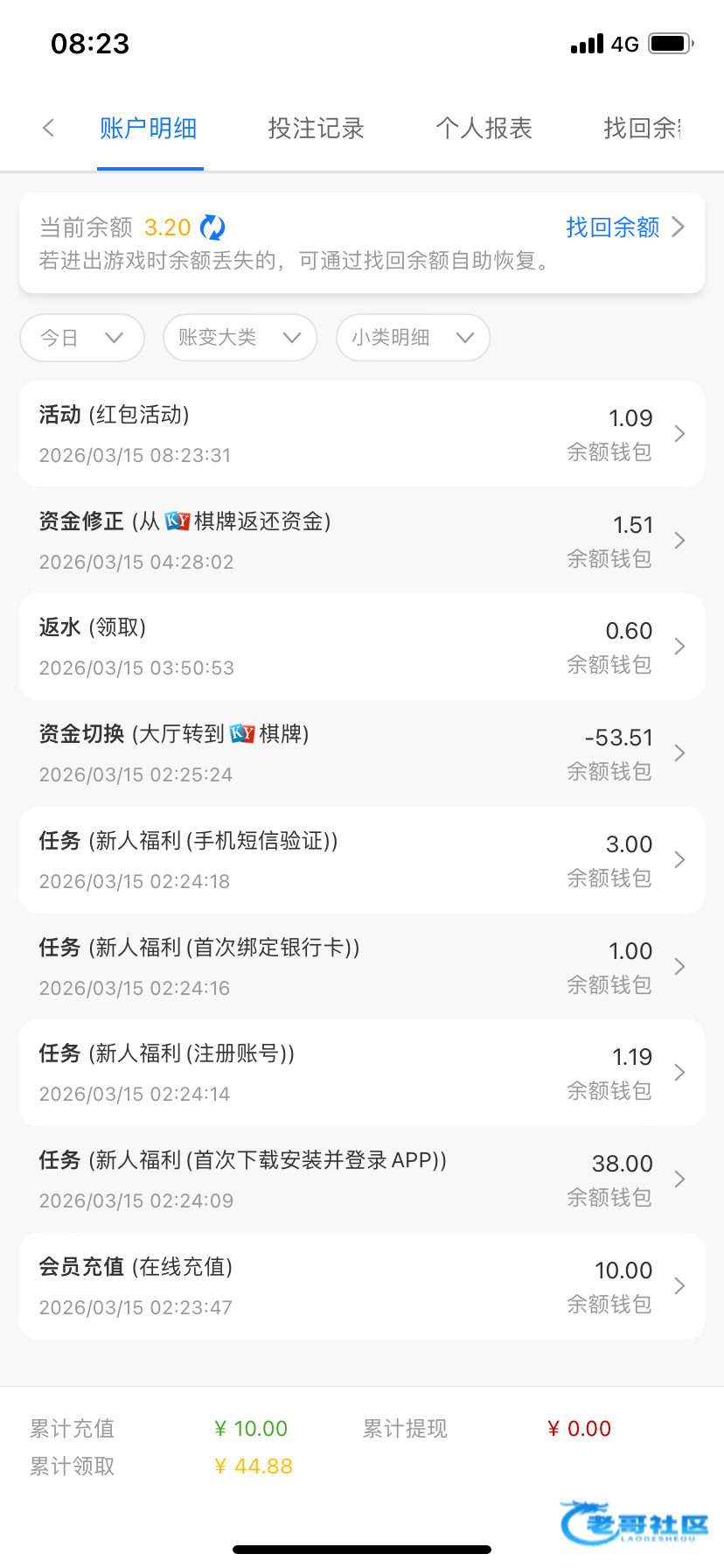Switch to the 个人报表 tab
724x1568 pixels.
[x=484, y=129]
